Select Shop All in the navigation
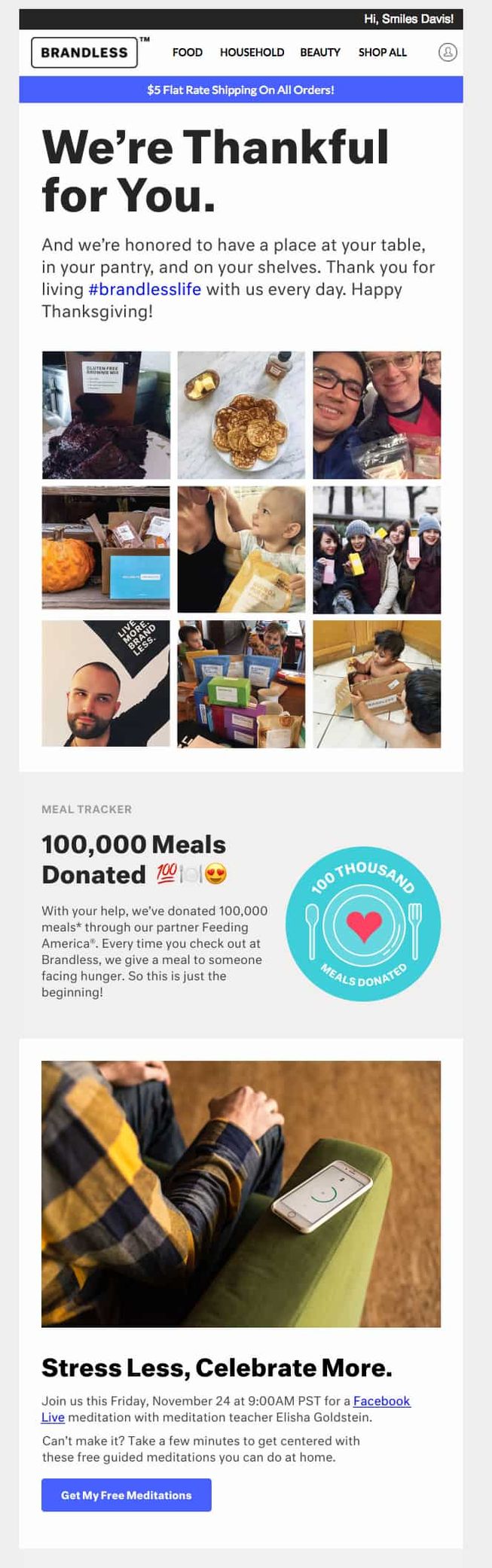The image size is (492, 1568). coord(382,52)
